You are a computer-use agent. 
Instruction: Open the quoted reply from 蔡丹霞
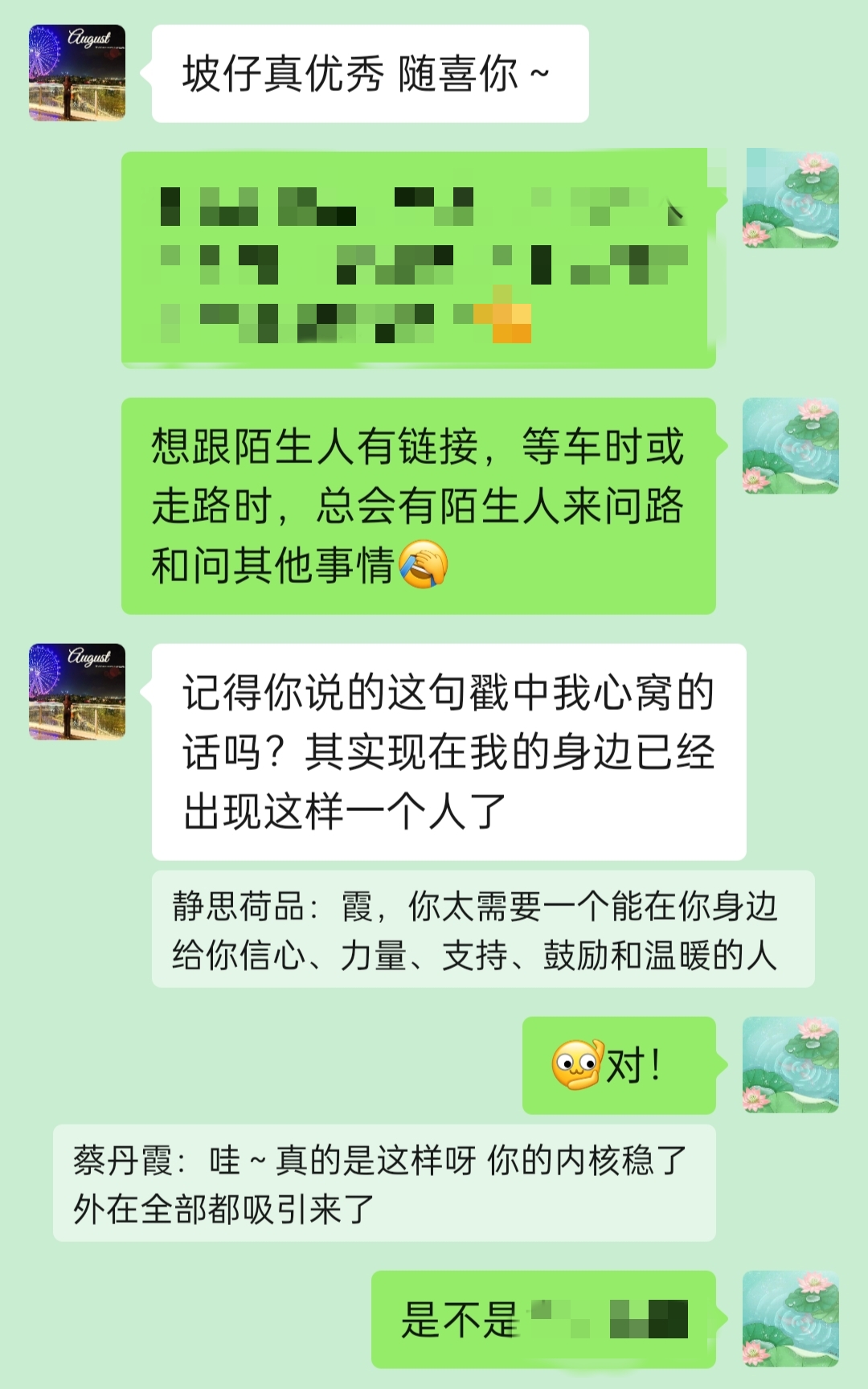[x=383, y=1183]
